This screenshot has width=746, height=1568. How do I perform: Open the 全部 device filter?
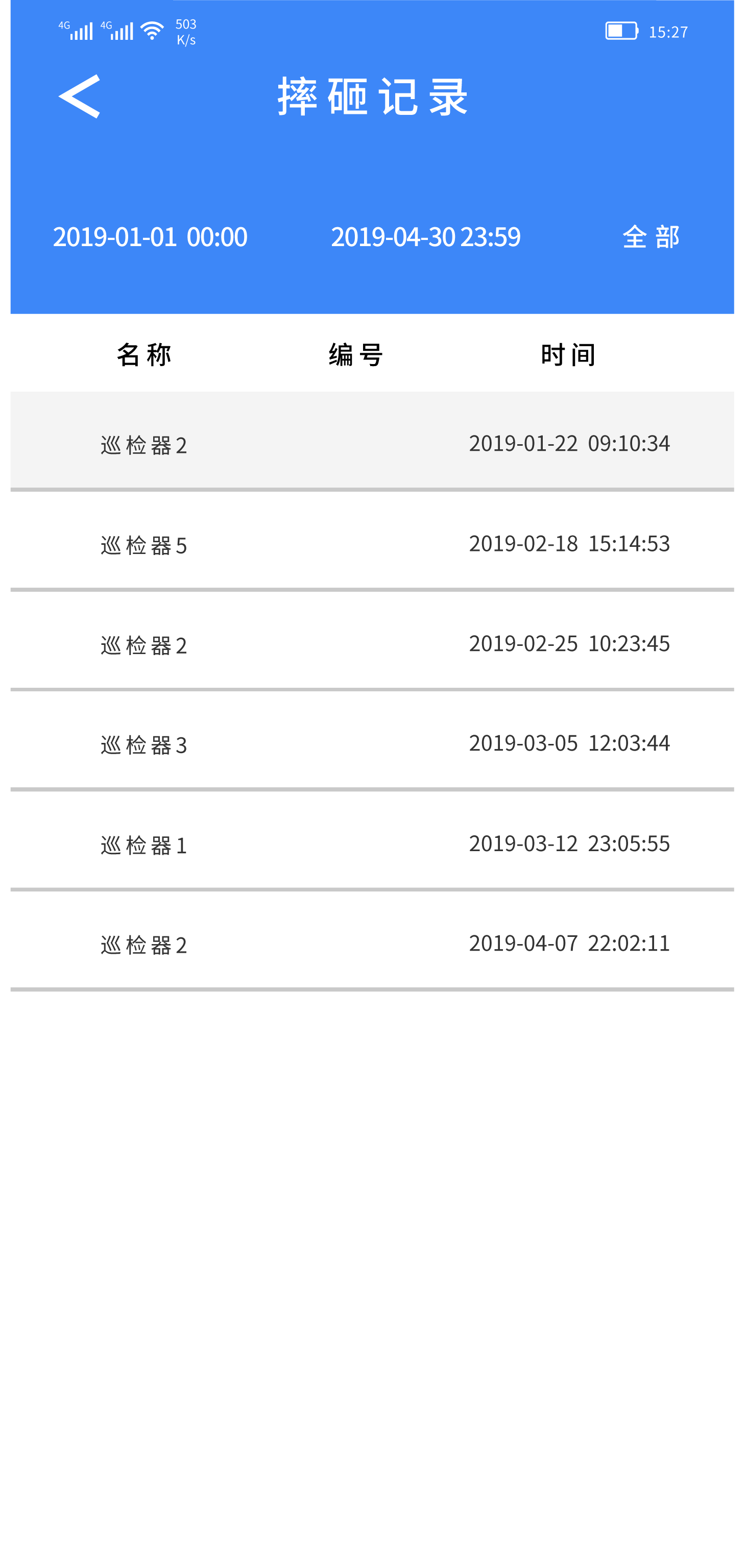point(651,238)
